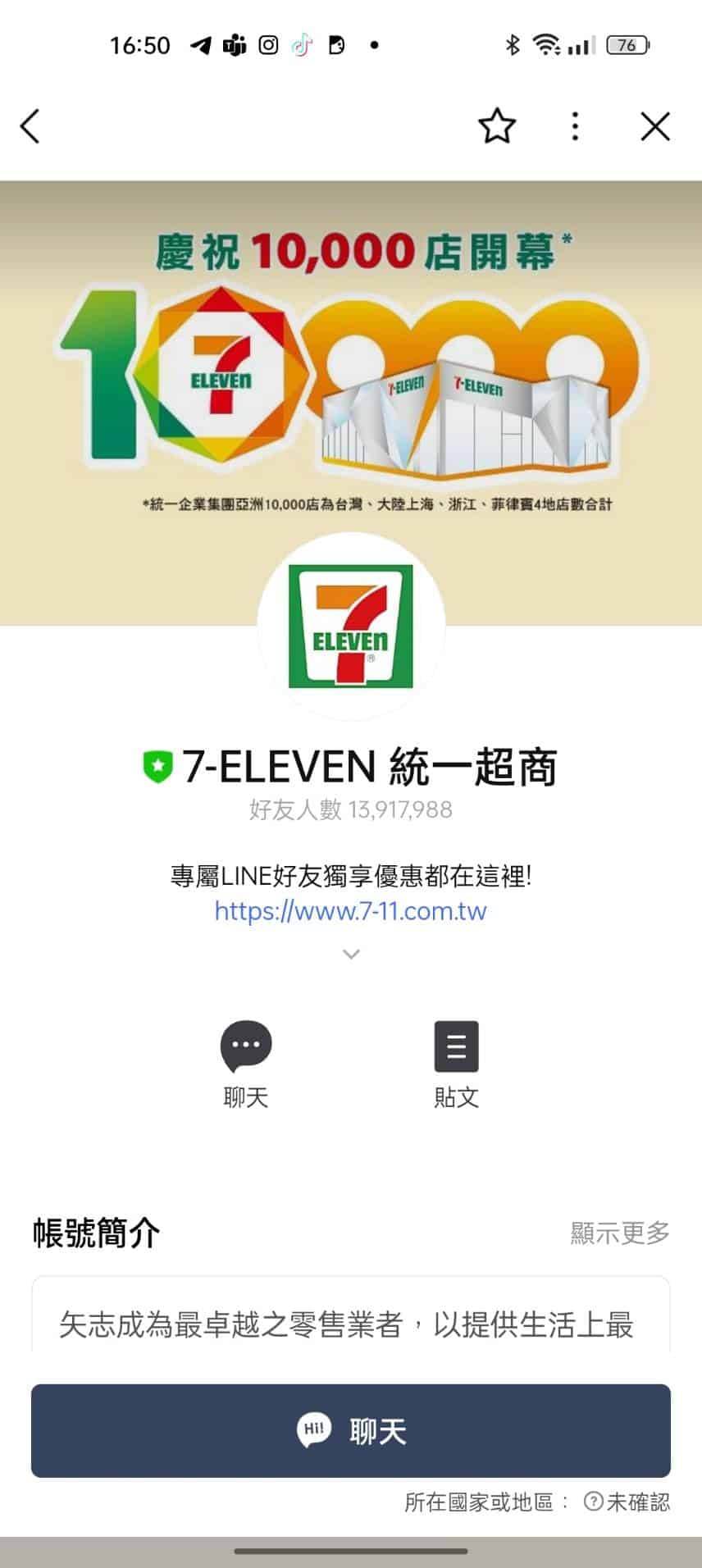
Task: Open the 未確認 region help icon
Action: click(x=593, y=1502)
